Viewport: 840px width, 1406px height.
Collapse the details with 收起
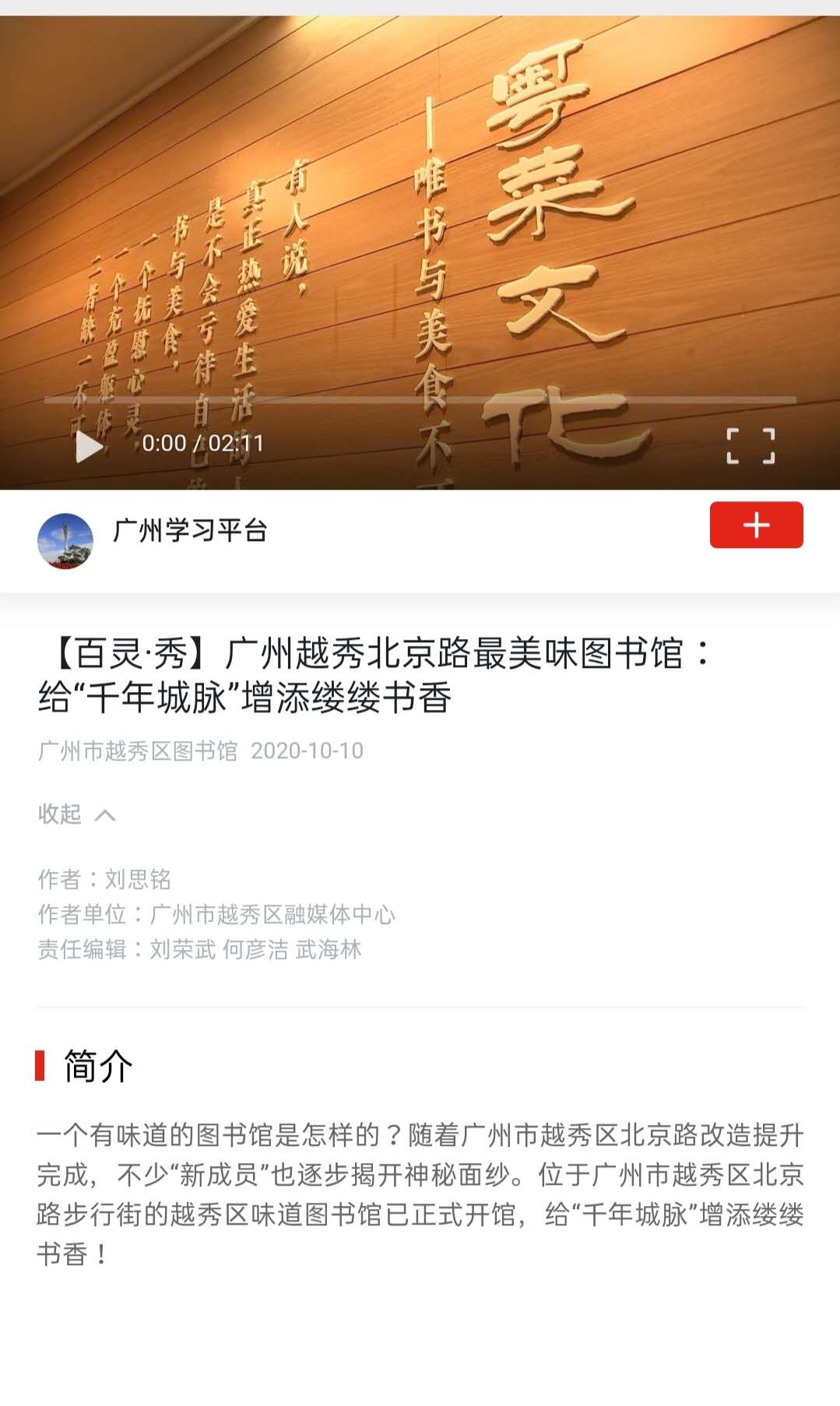tap(76, 814)
